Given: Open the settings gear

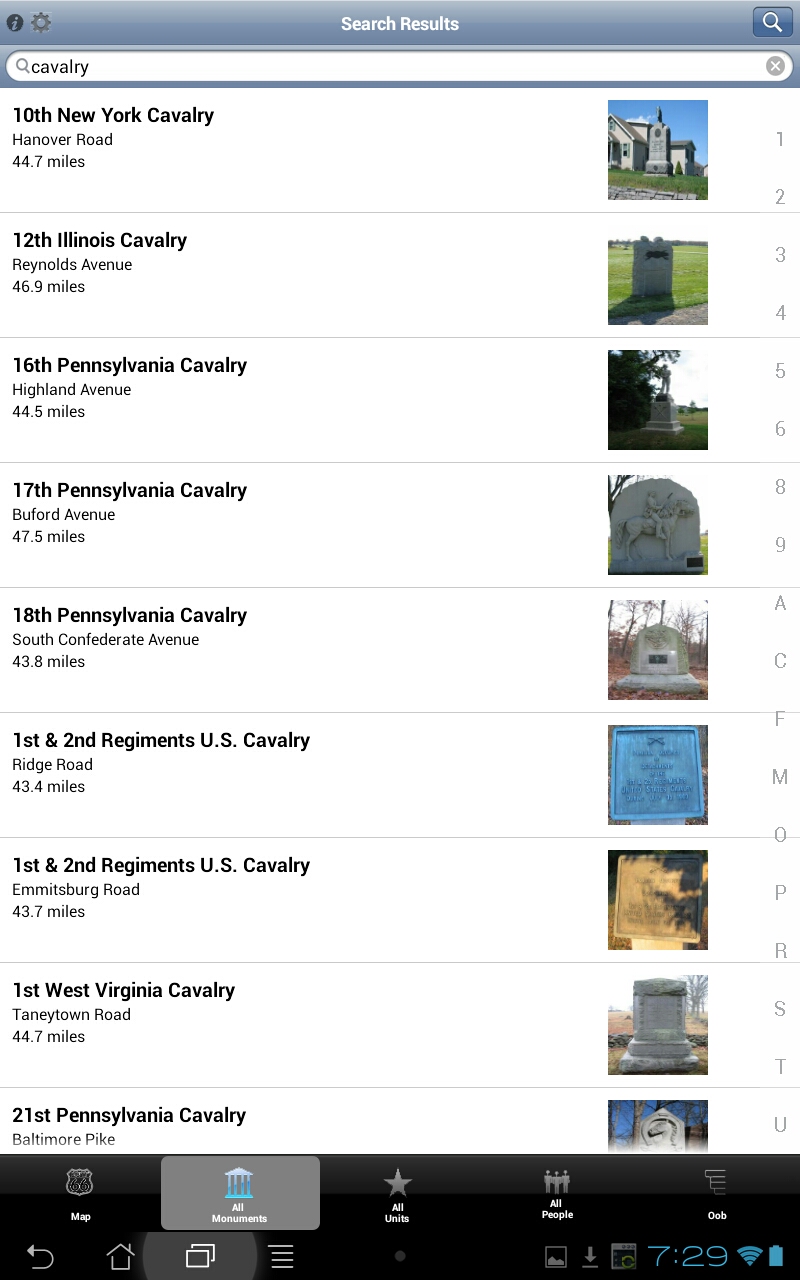Looking at the screenshot, I should pos(41,23).
